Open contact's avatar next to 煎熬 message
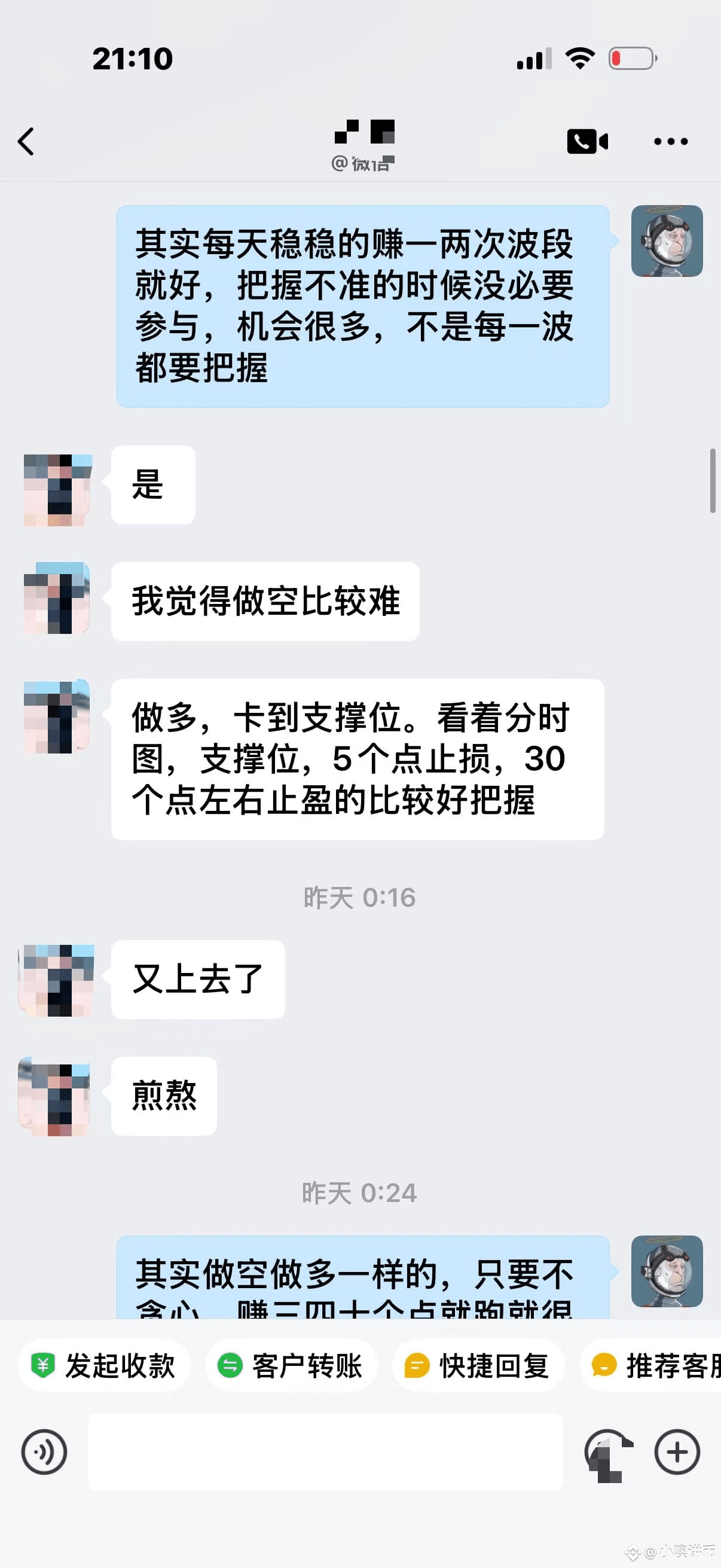This screenshot has height=1568, width=721. (56, 1096)
